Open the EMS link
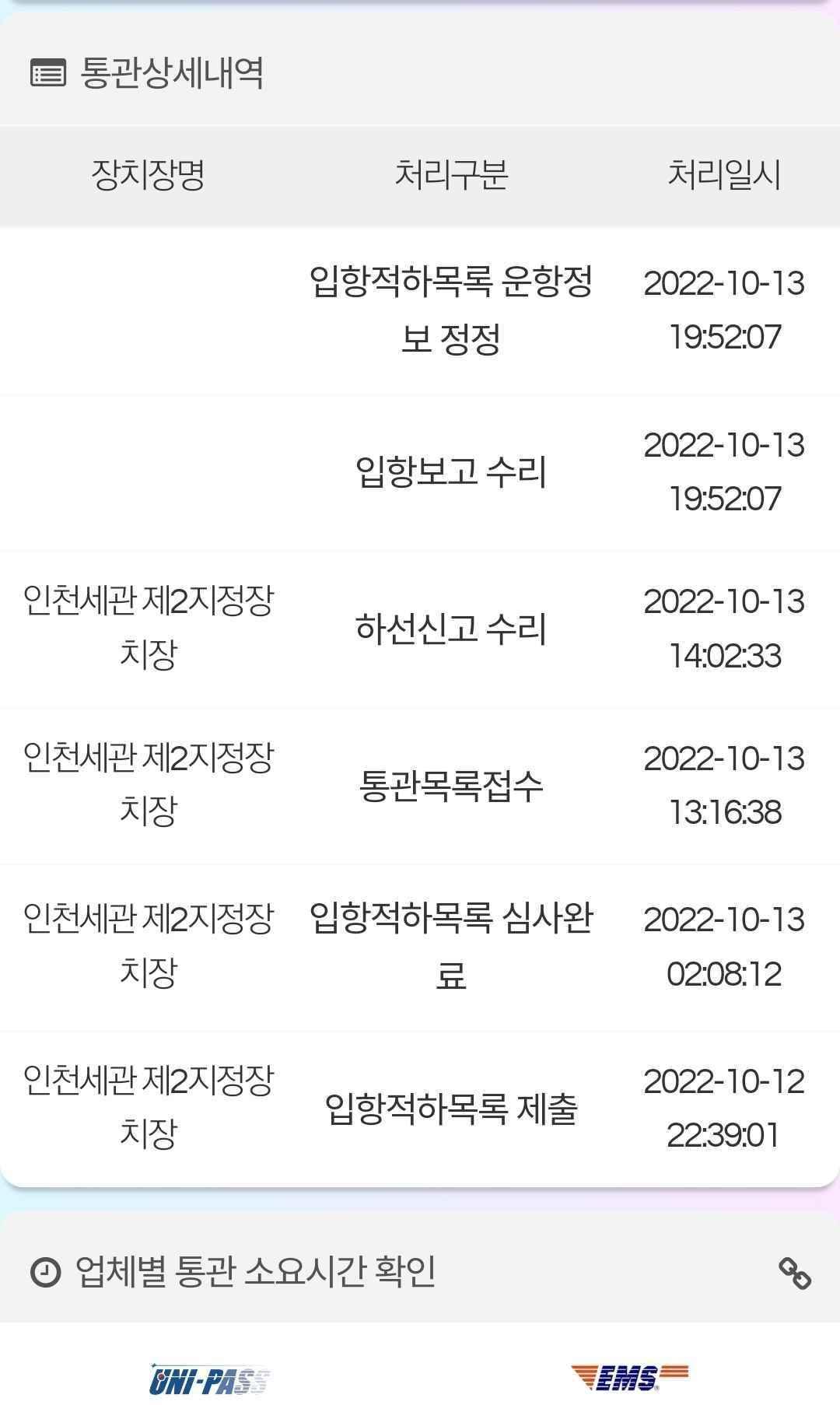The image size is (840, 1405). tap(629, 1377)
